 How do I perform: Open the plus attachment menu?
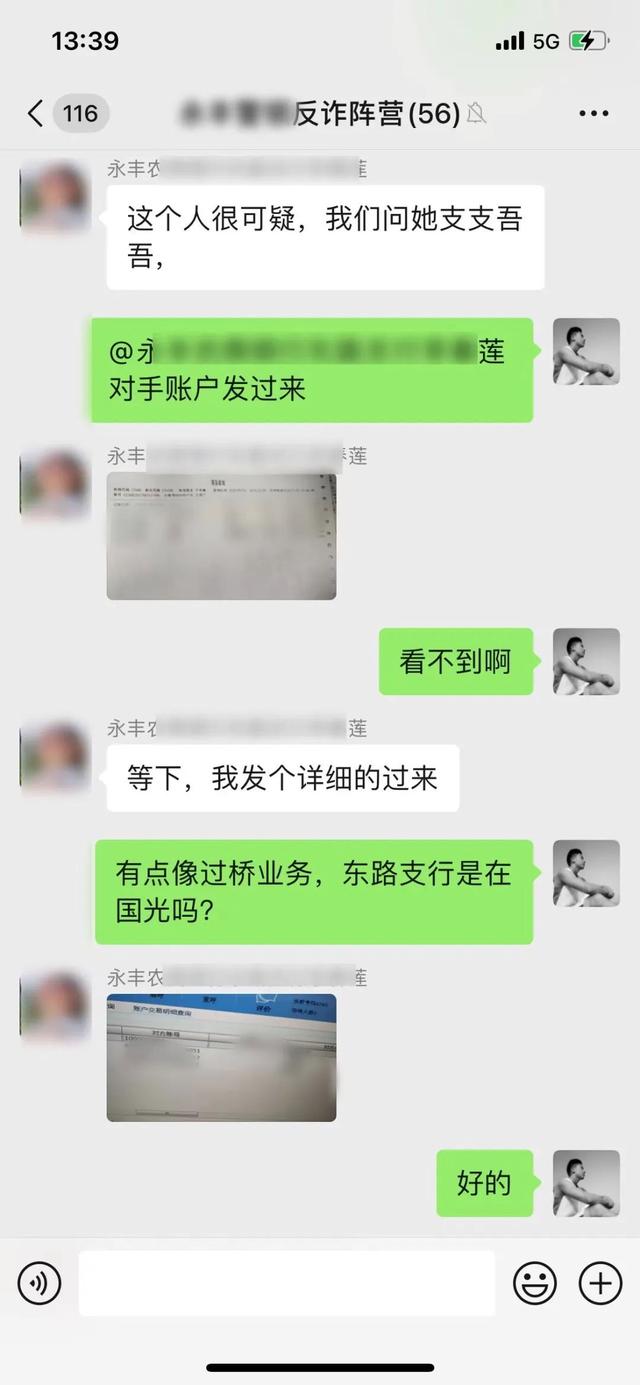[x=600, y=1283]
